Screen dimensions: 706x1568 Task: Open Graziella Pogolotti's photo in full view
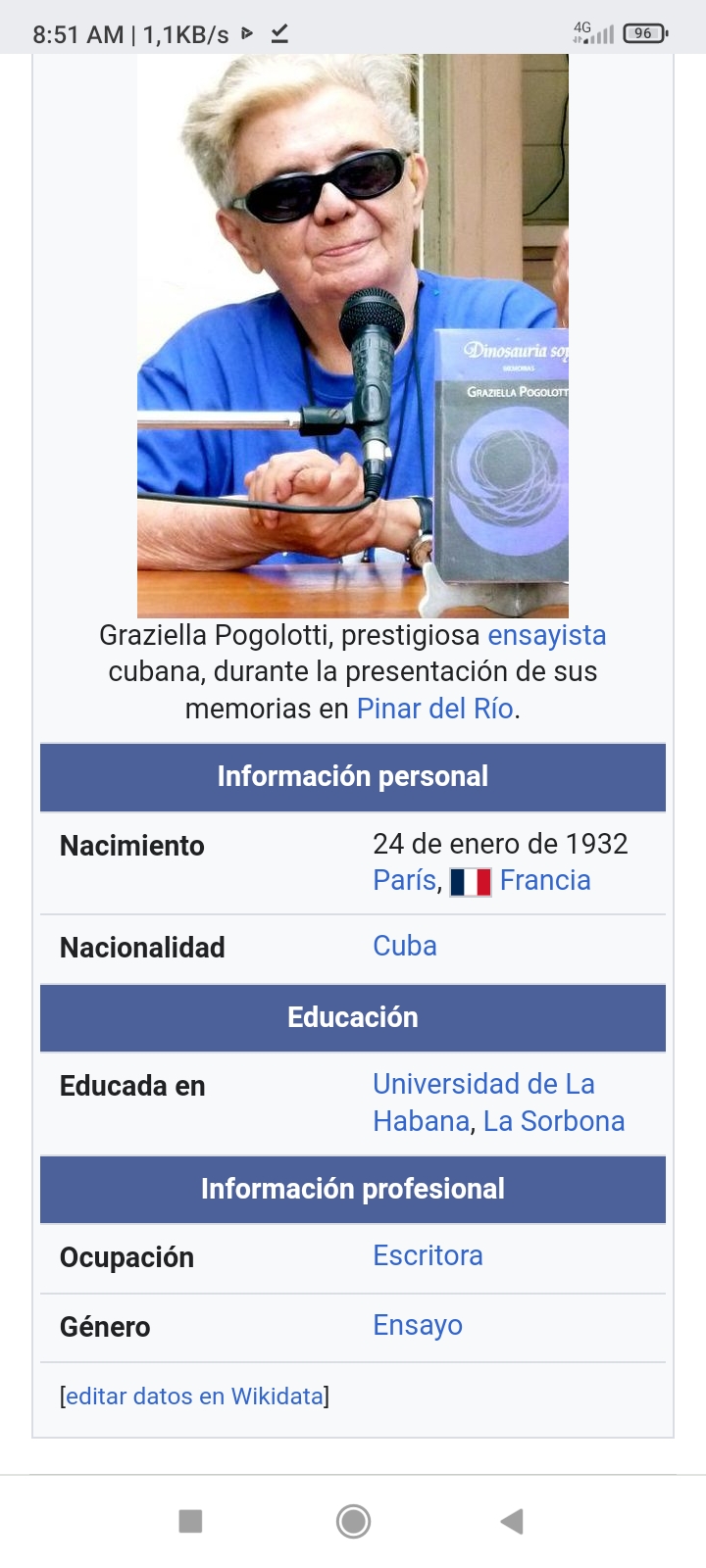(352, 333)
